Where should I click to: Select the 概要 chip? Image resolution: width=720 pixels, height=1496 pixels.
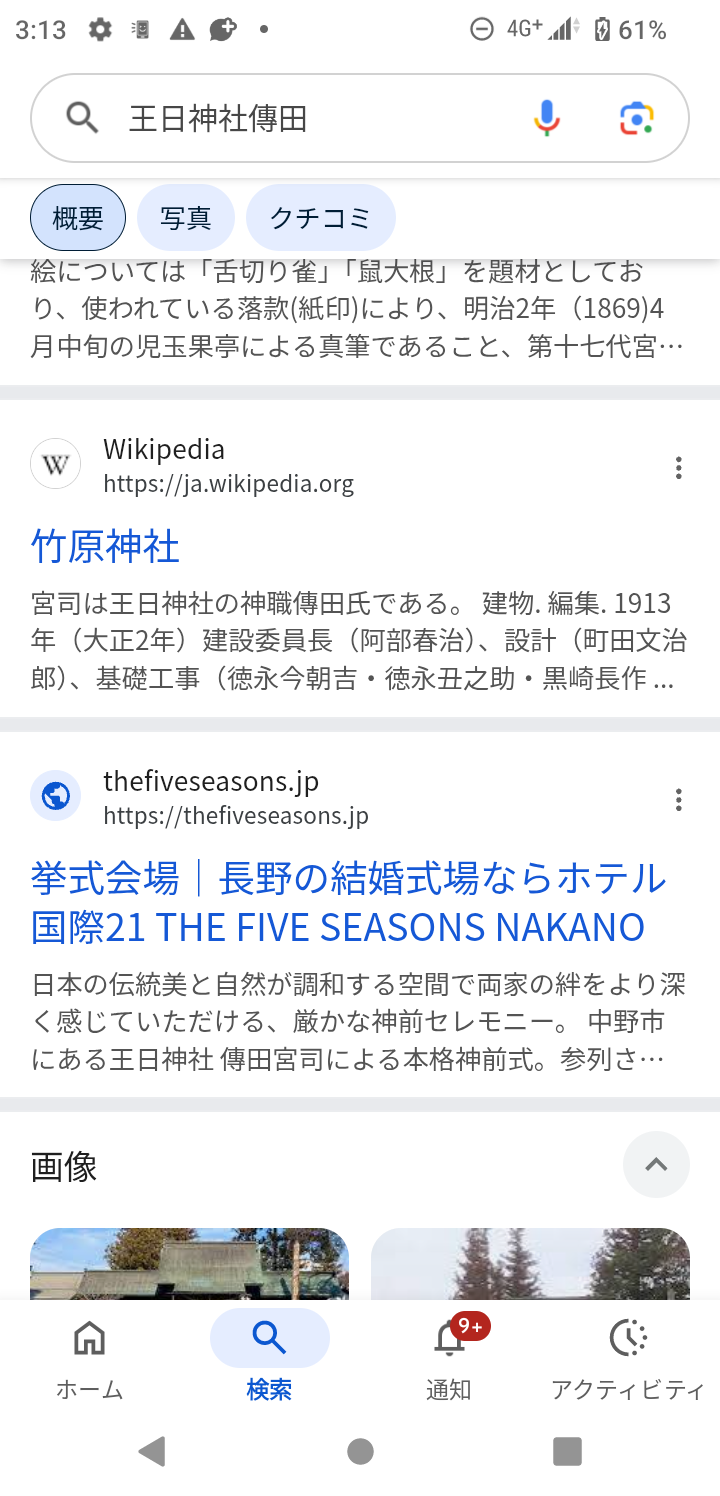78,218
